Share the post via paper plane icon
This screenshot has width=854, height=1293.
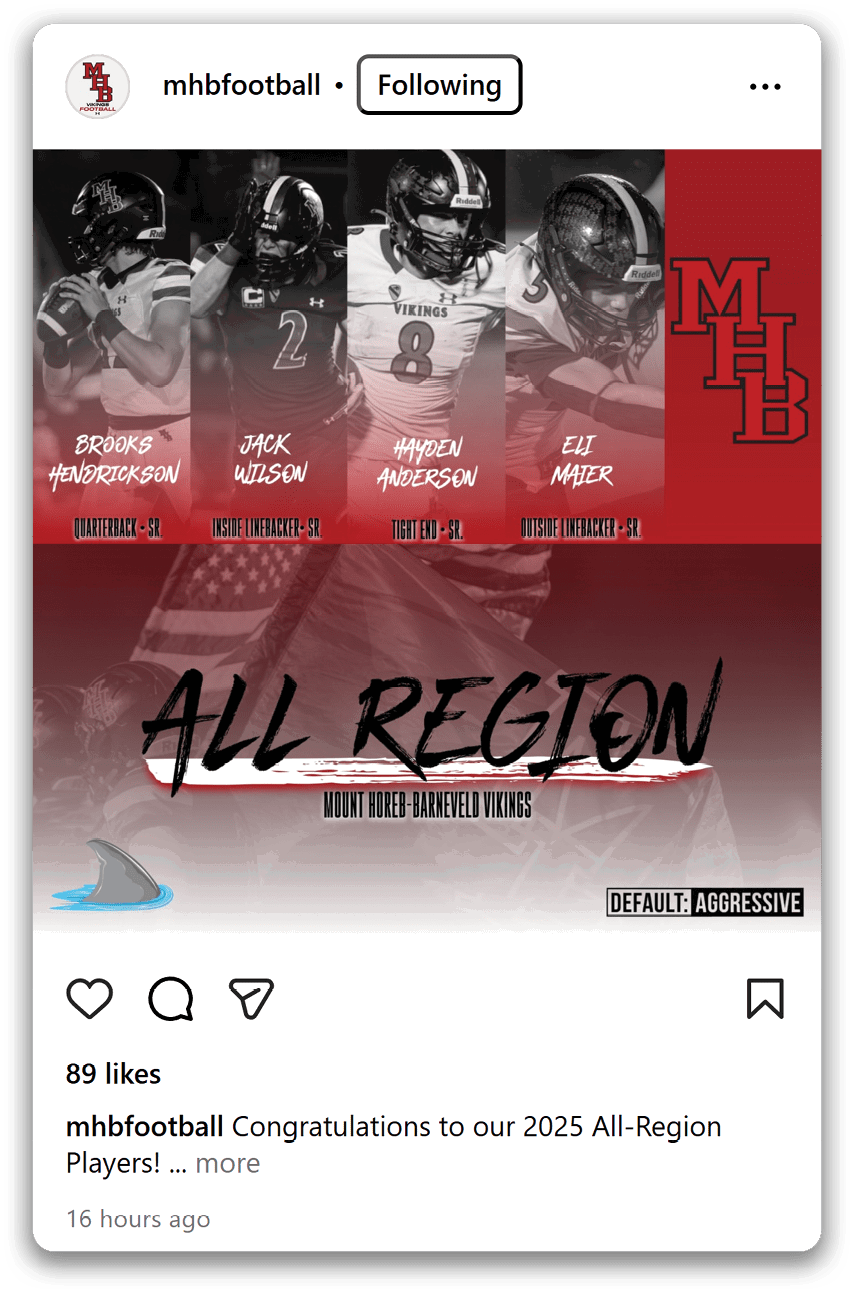coord(251,998)
